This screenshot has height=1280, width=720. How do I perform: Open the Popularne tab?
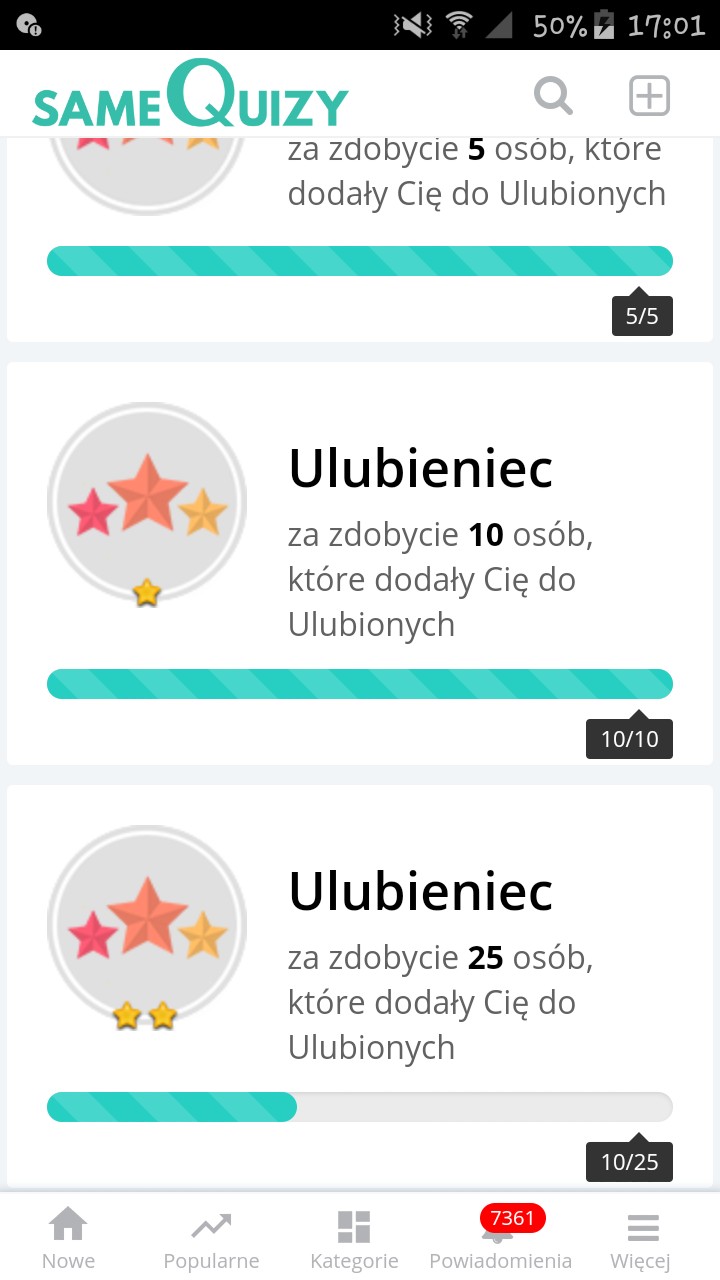211,1238
